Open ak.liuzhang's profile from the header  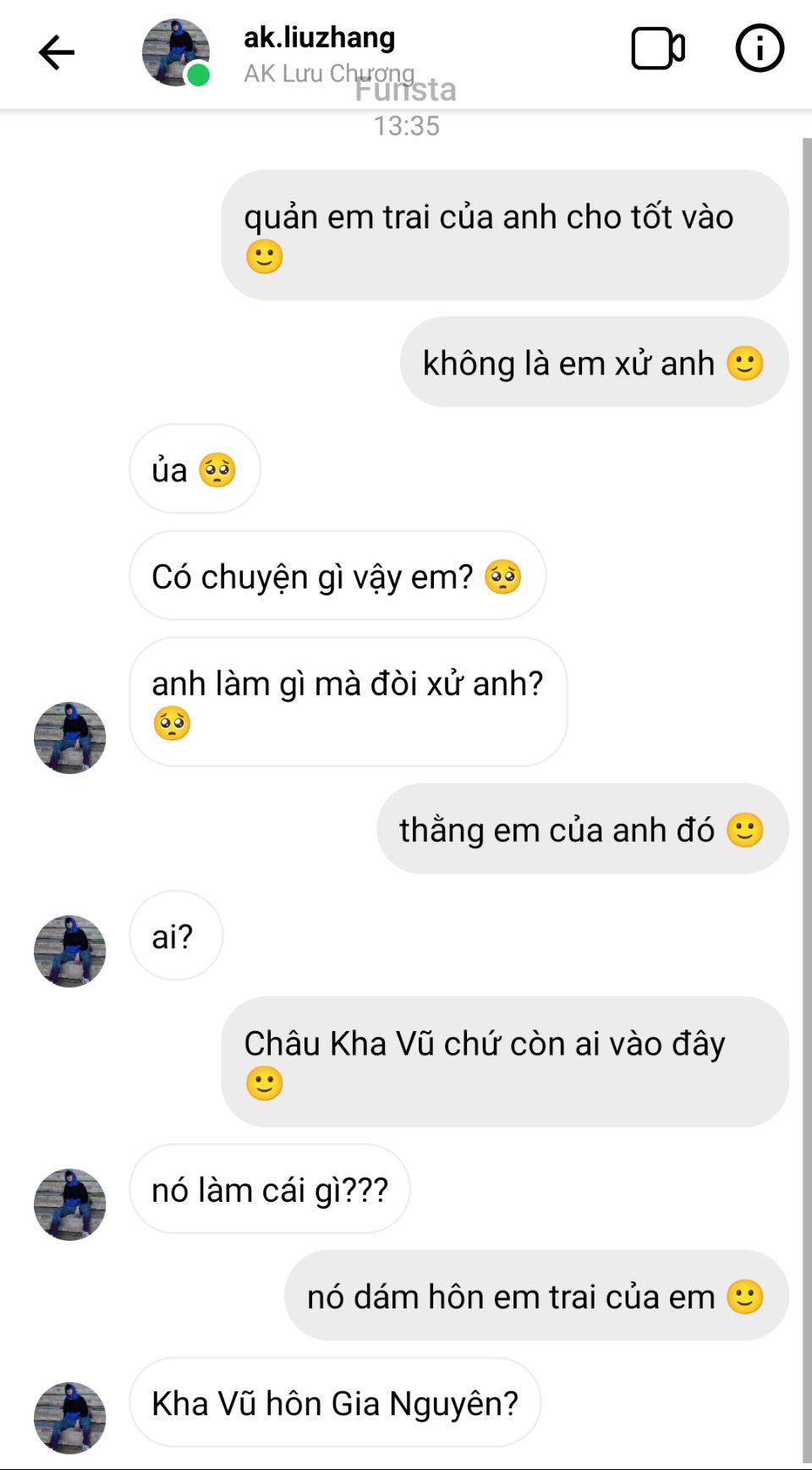pyautogui.click(x=319, y=38)
